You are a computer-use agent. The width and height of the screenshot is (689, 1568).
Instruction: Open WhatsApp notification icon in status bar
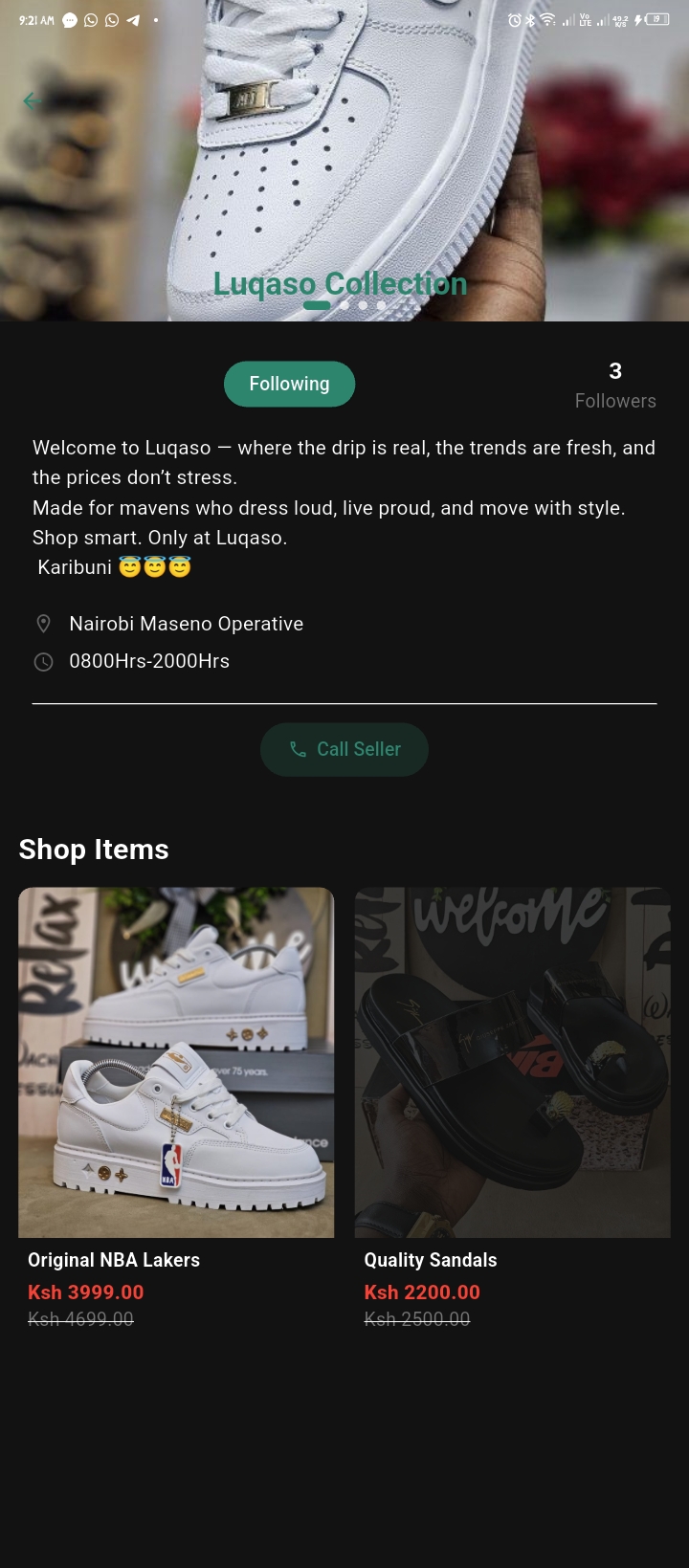[90, 20]
